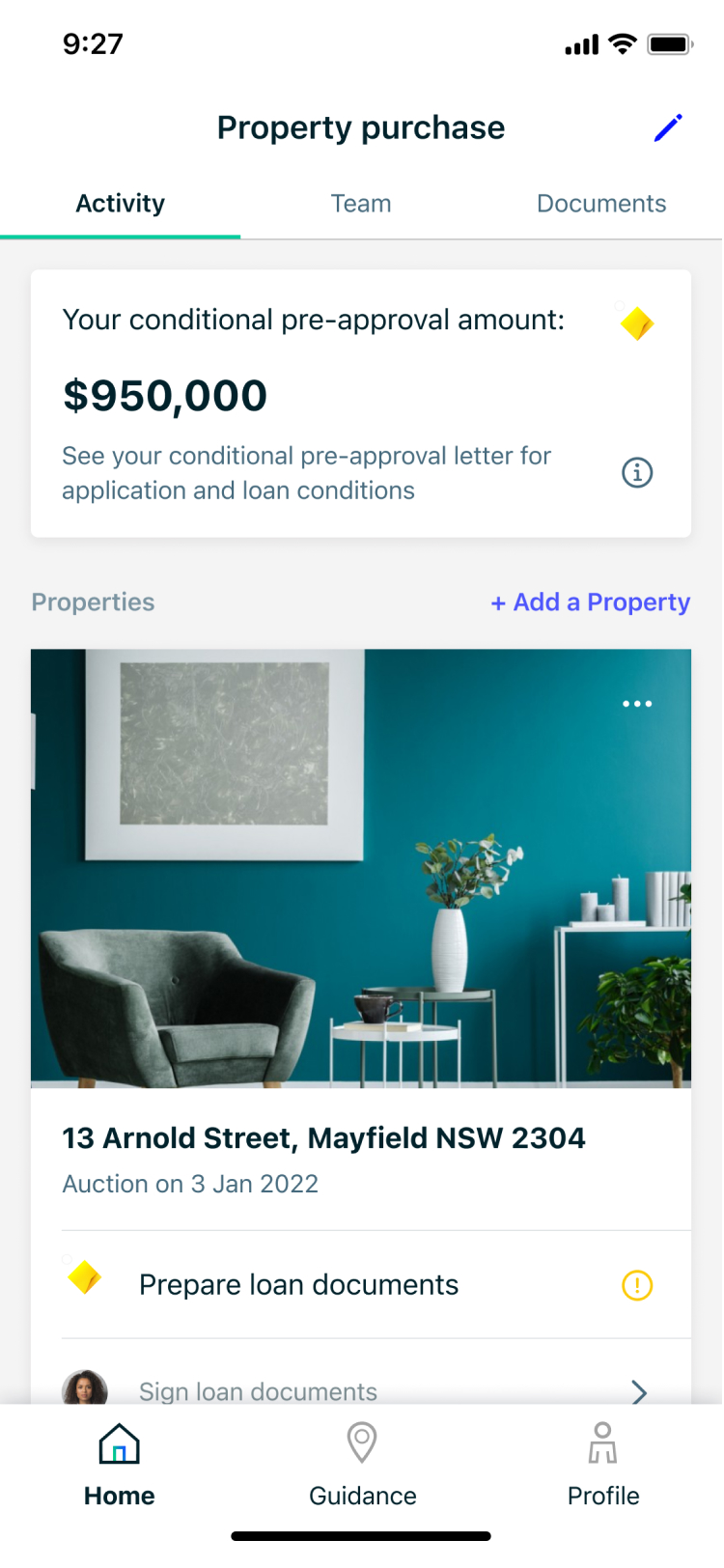This screenshot has height=1568, width=724.
Task: Tap the team member avatar near Sign loan documents
Action: pos(86,1392)
